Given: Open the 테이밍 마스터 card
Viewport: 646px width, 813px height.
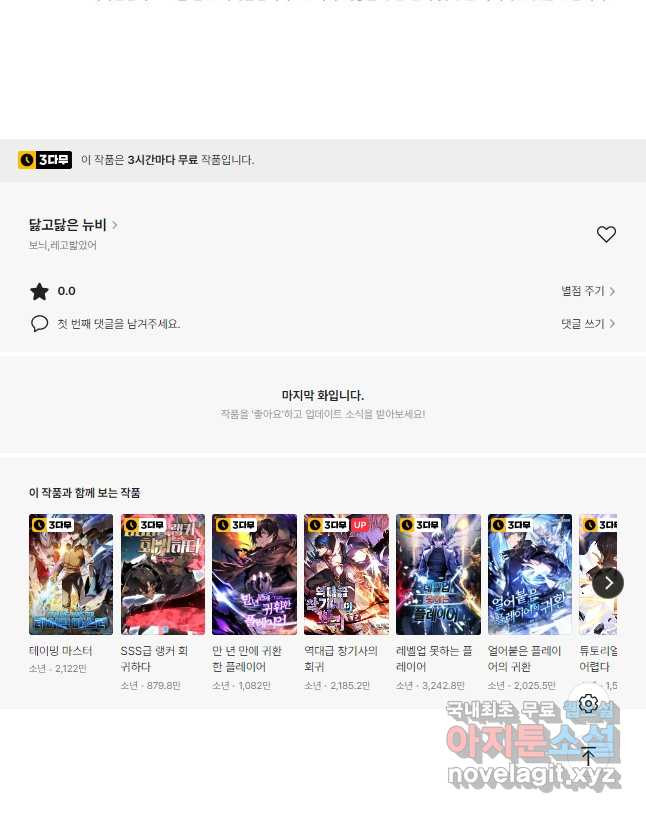Looking at the screenshot, I should click(71, 575).
